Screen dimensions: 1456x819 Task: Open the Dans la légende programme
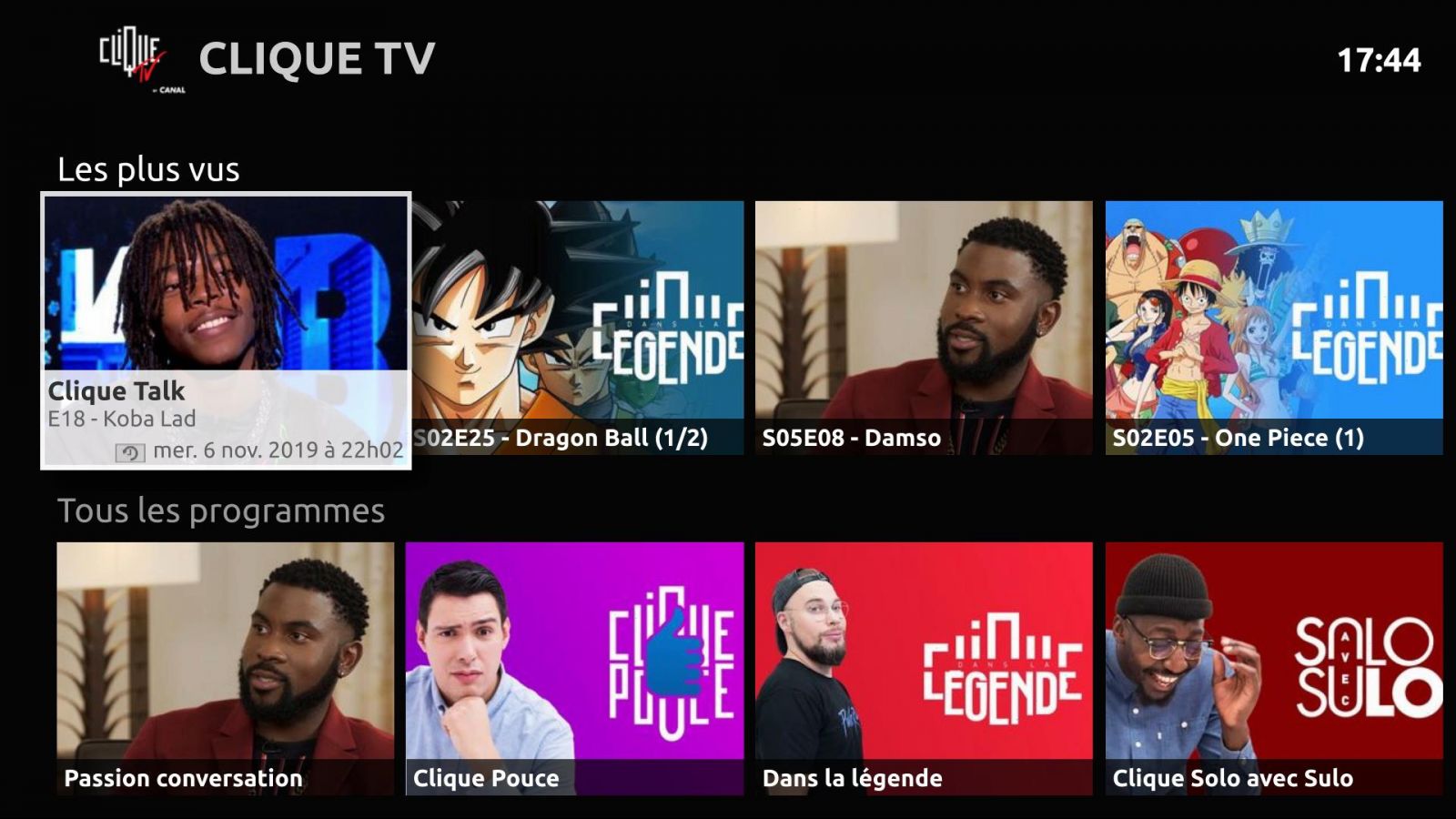point(924,669)
